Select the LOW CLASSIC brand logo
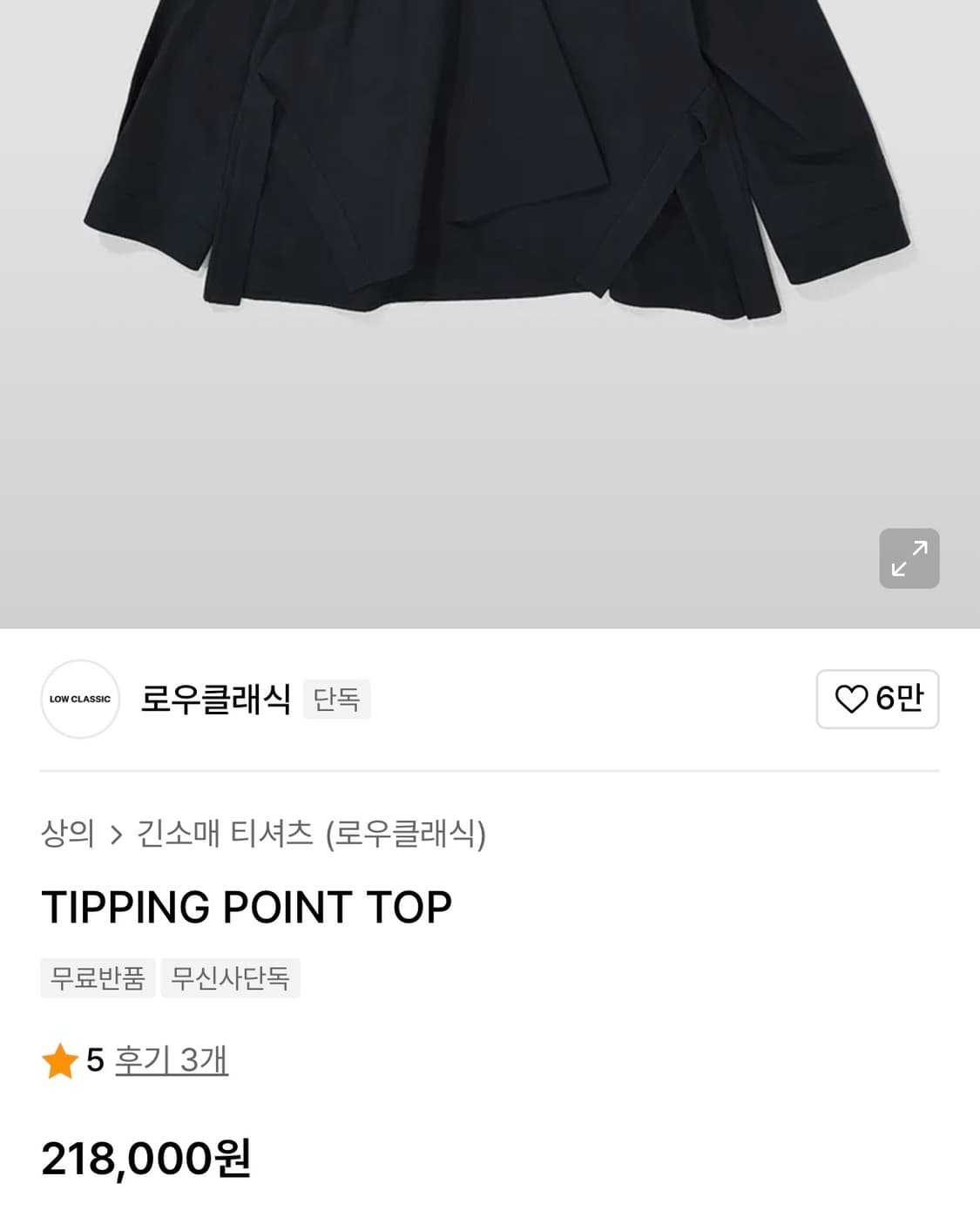This screenshot has width=980, height=1210. [x=80, y=699]
